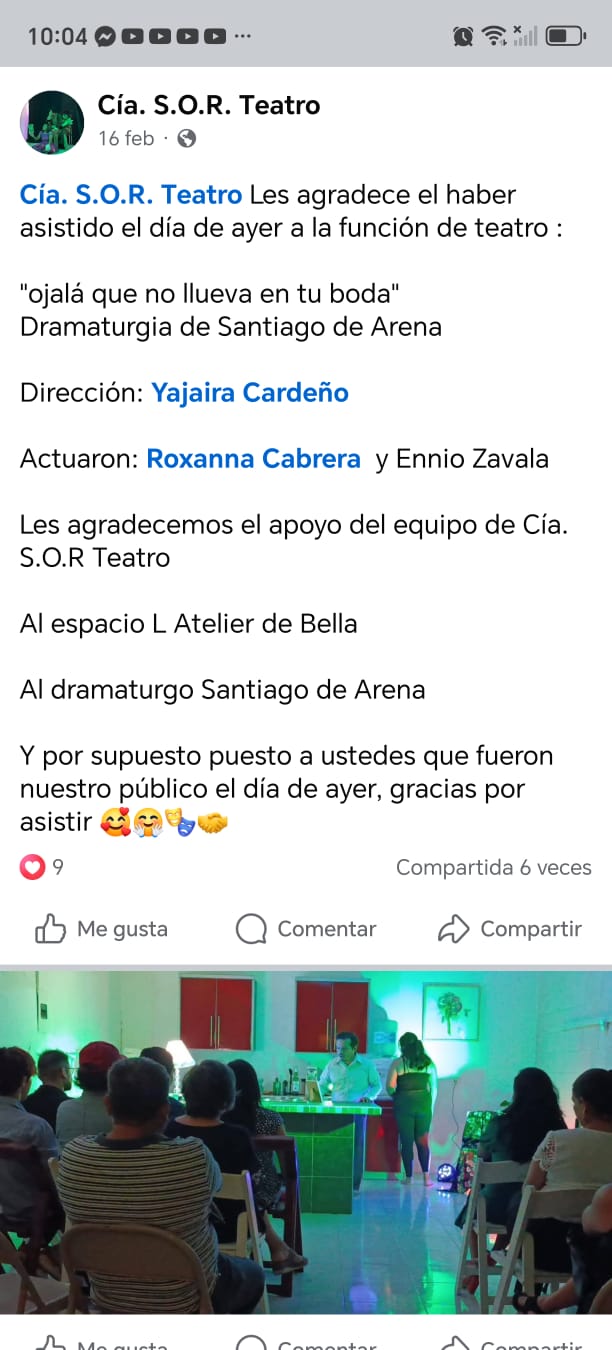Like the post with Me gusta
612x1350 pixels.
click(x=102, y=929)
